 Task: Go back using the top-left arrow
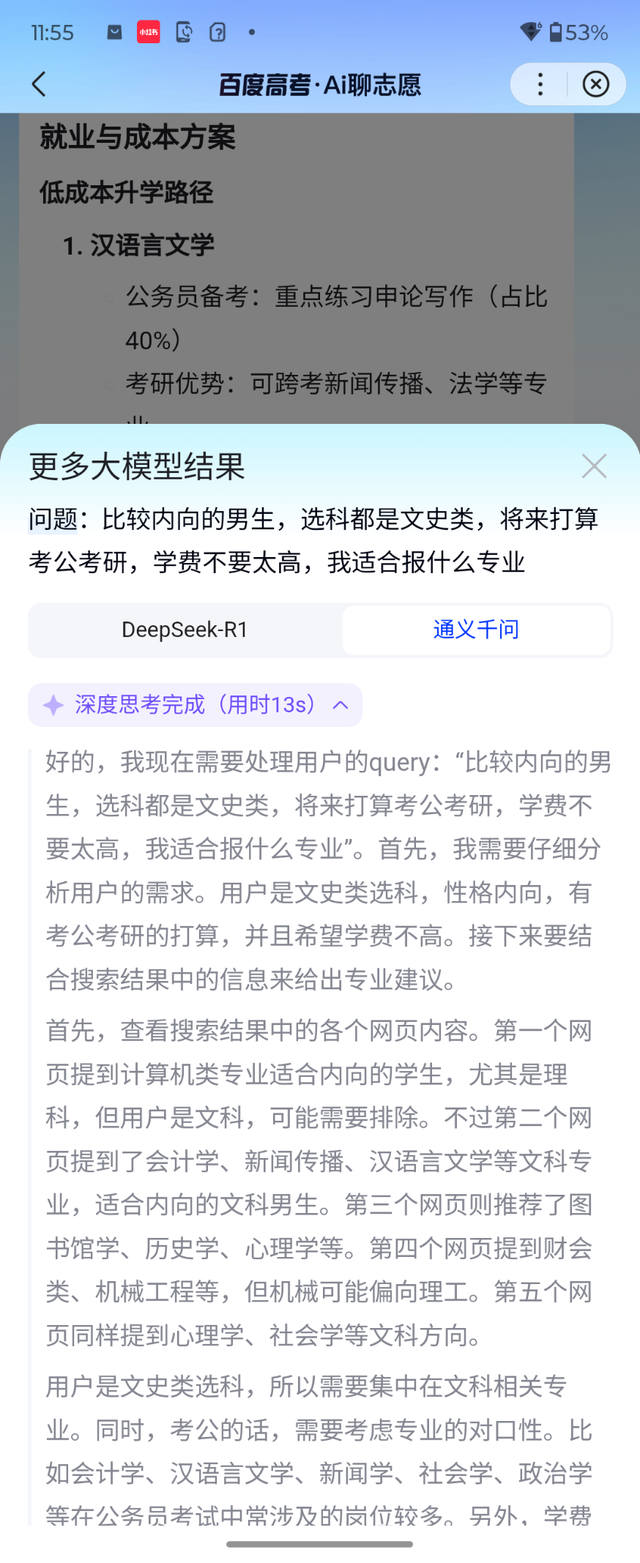click(x=39, y=84)
